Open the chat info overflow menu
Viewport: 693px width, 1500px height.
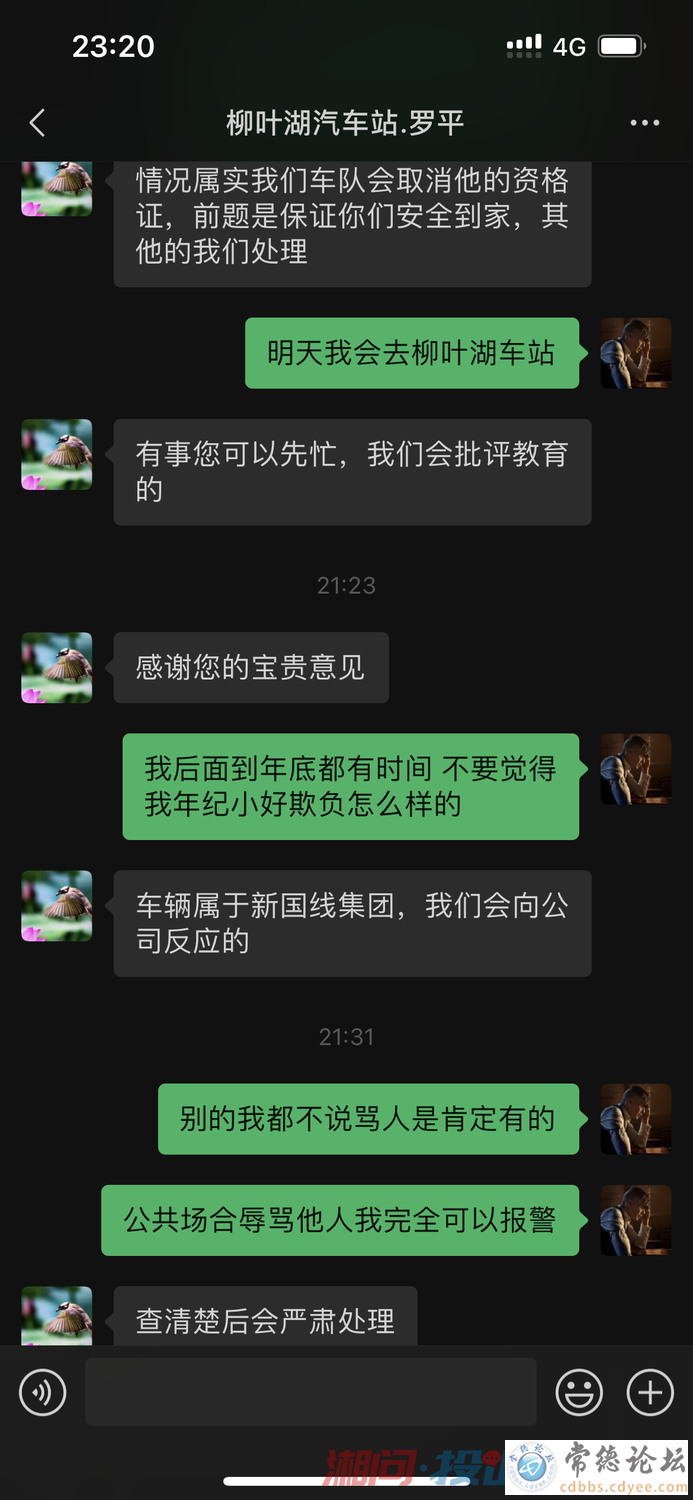644,123
